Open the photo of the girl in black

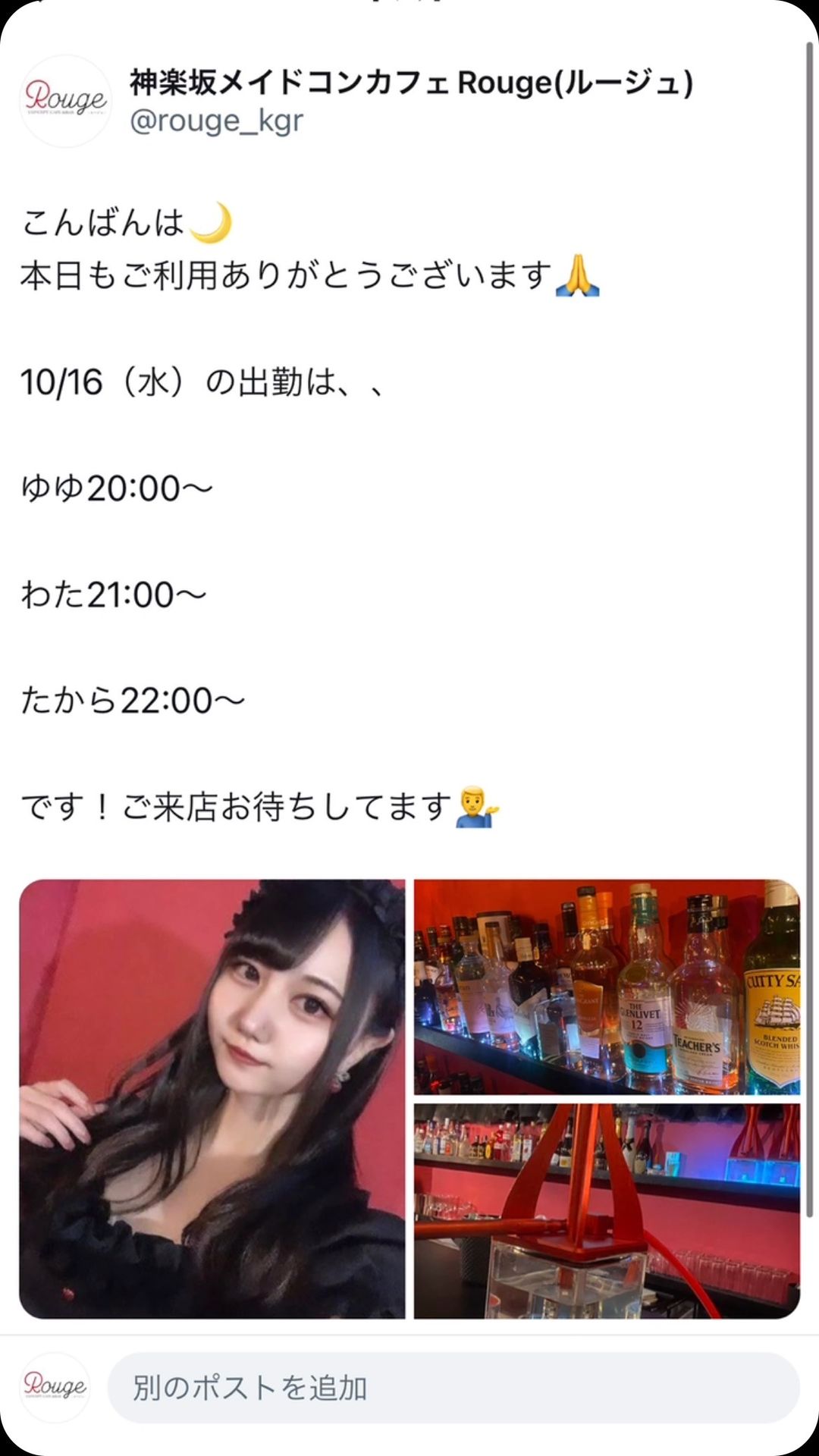click(212, 1098)
